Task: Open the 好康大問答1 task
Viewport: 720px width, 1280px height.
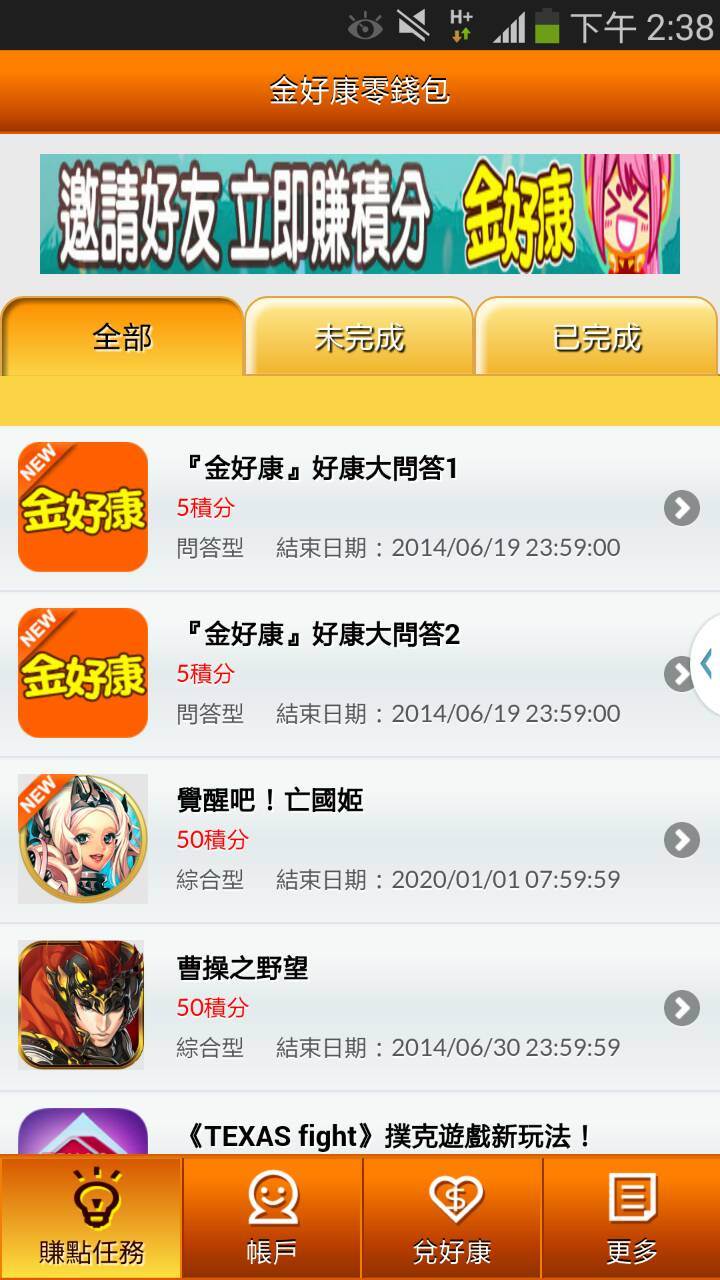Action: point(360,508)
